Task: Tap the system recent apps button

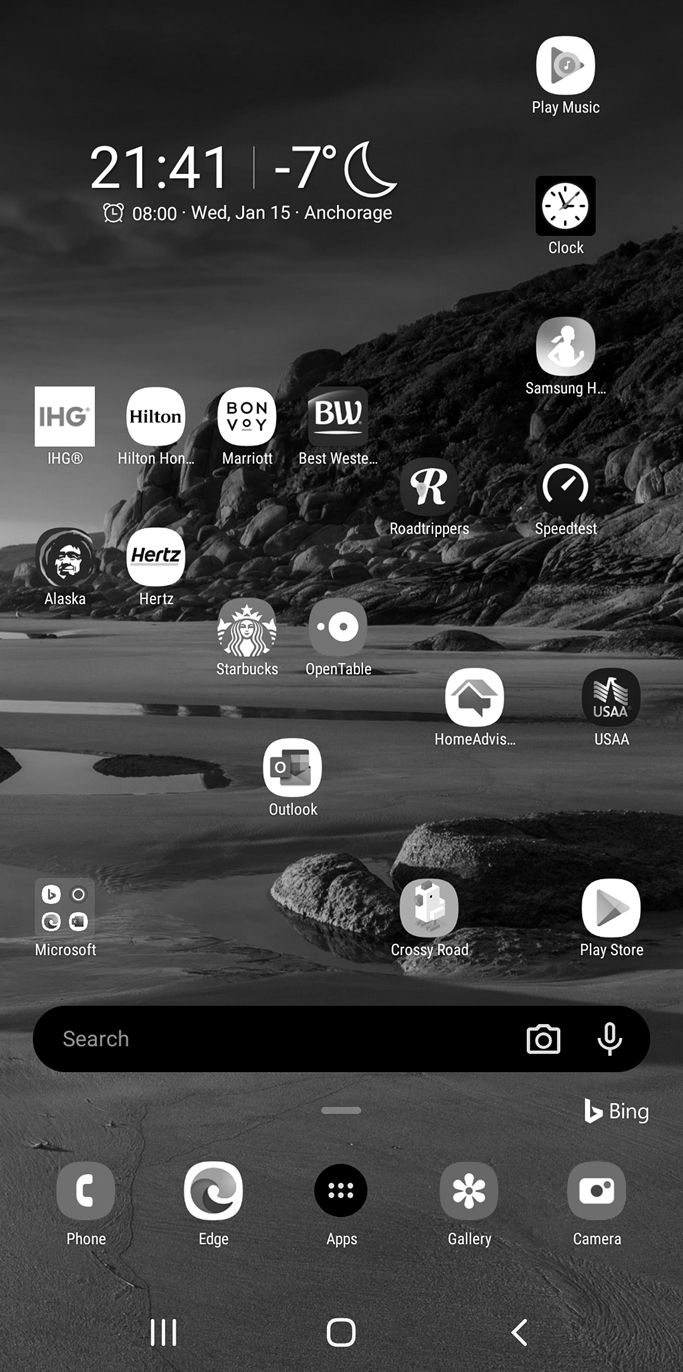Action: pos(163,1332)
